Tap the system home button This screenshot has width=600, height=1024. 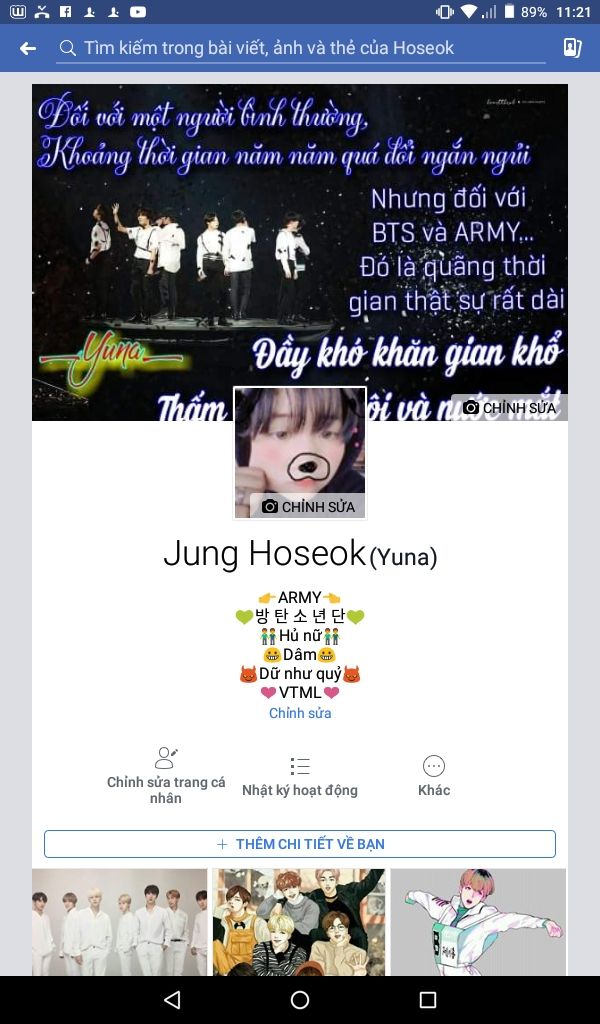tap(300, 999)
